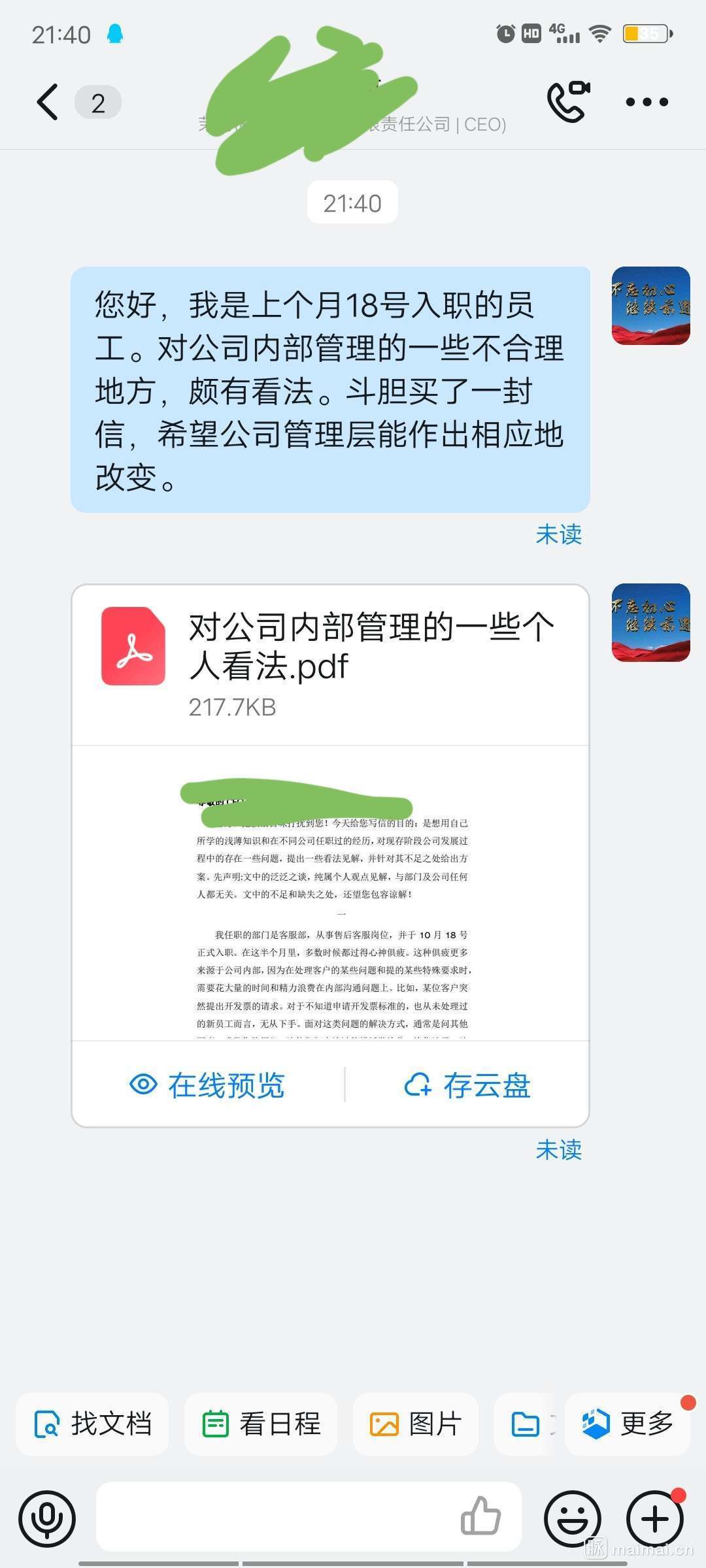The width and height of the screenshot is (706, 1568).
Task: Tap the 21:40 timestamp bubble
Action: [x=352, y=203]
